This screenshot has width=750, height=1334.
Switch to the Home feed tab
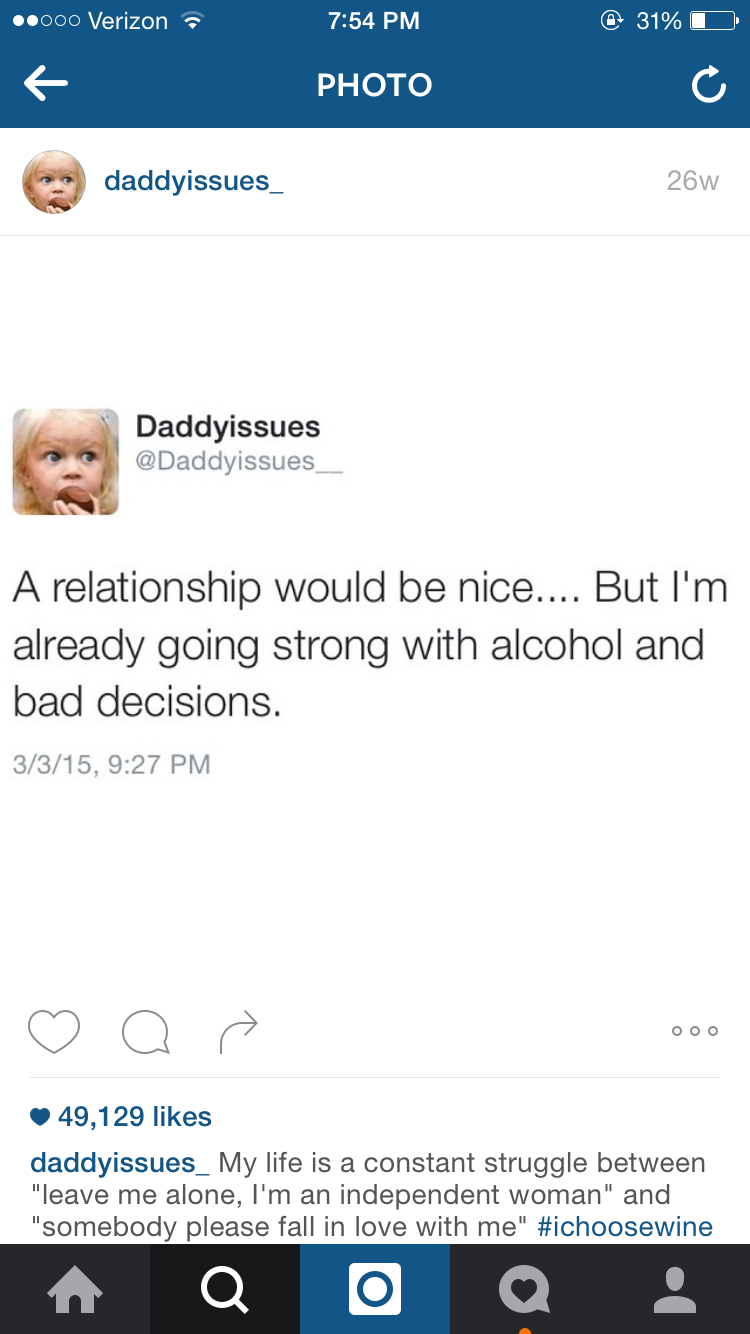point(75,1289)
